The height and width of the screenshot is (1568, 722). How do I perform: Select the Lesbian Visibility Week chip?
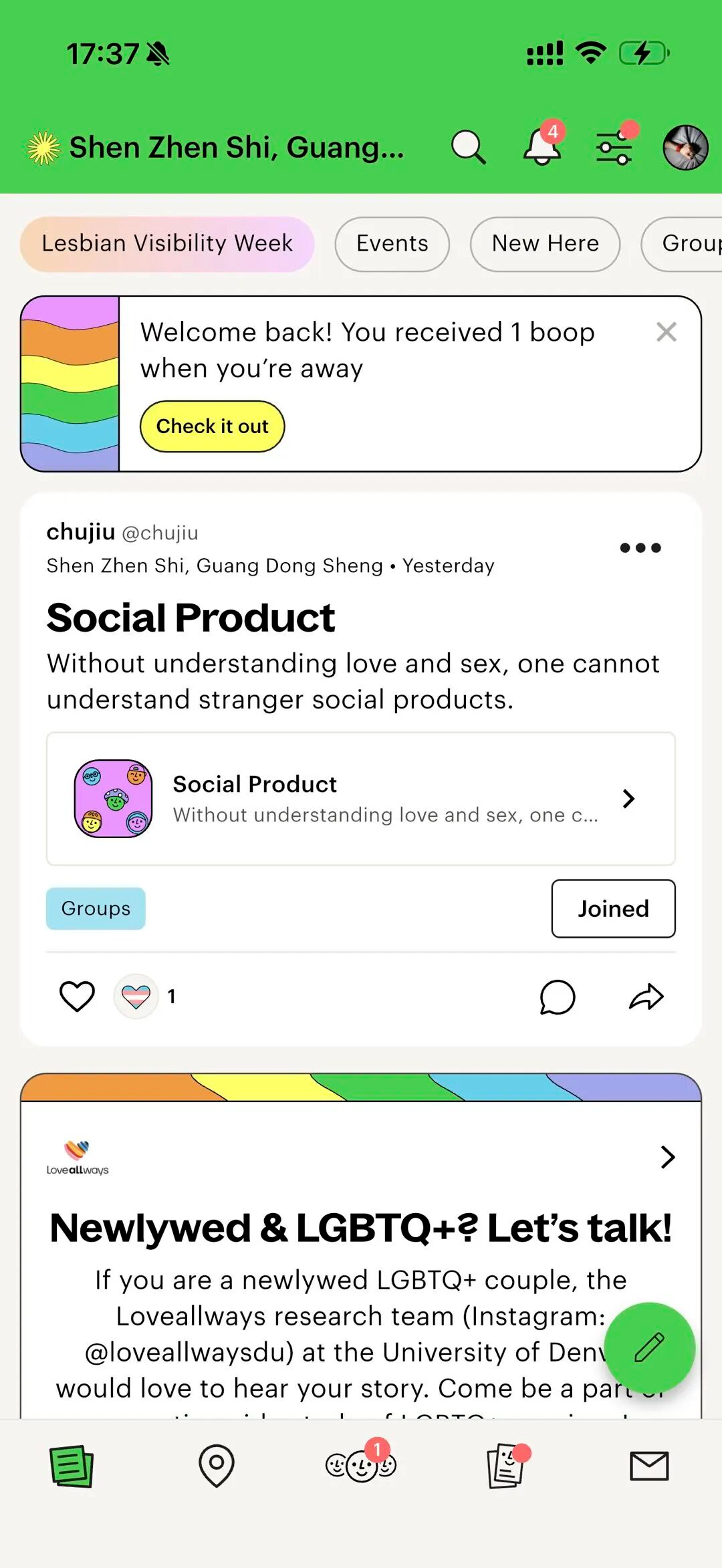click(x=167, y=243)
